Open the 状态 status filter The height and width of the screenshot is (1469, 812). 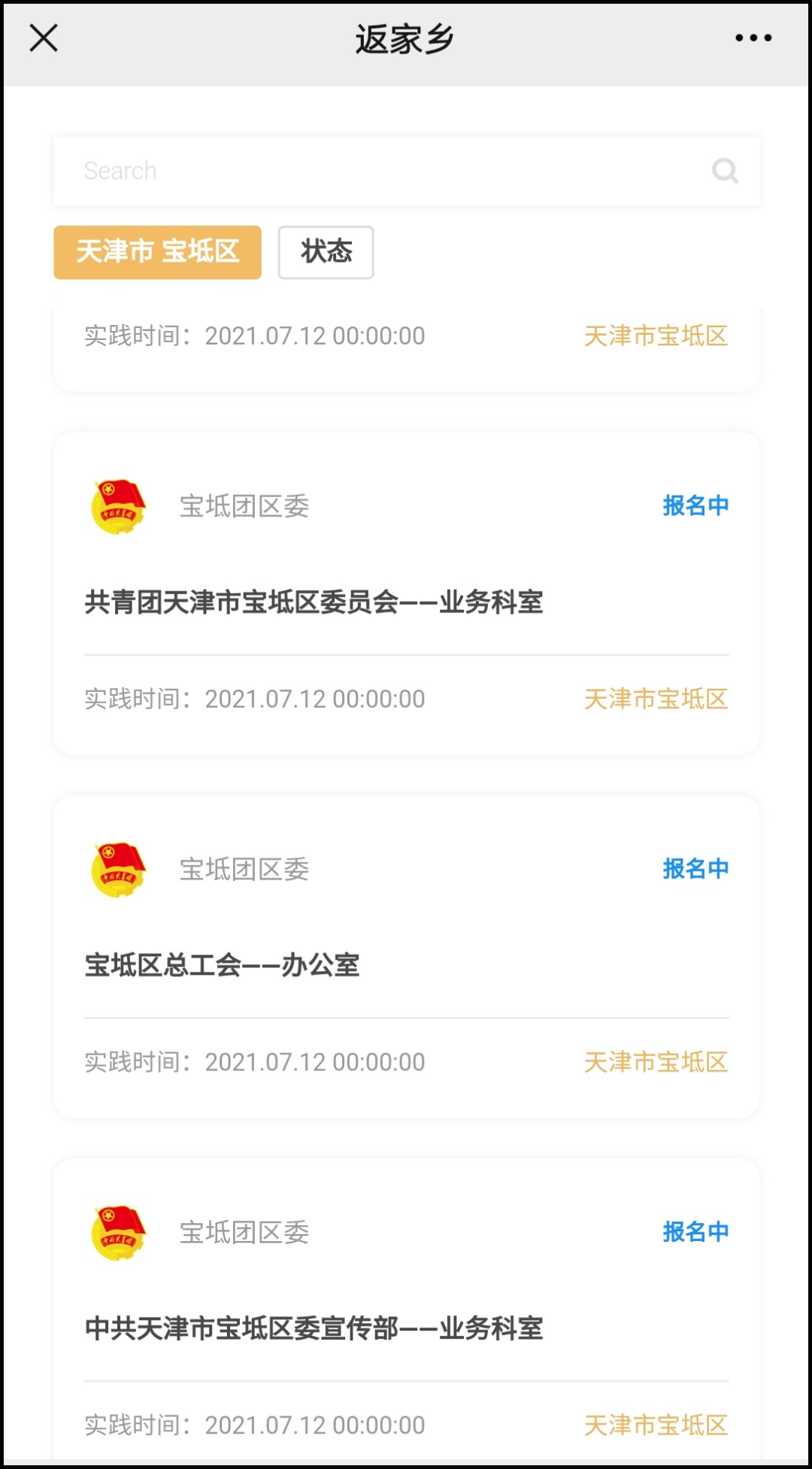[325, 253]
